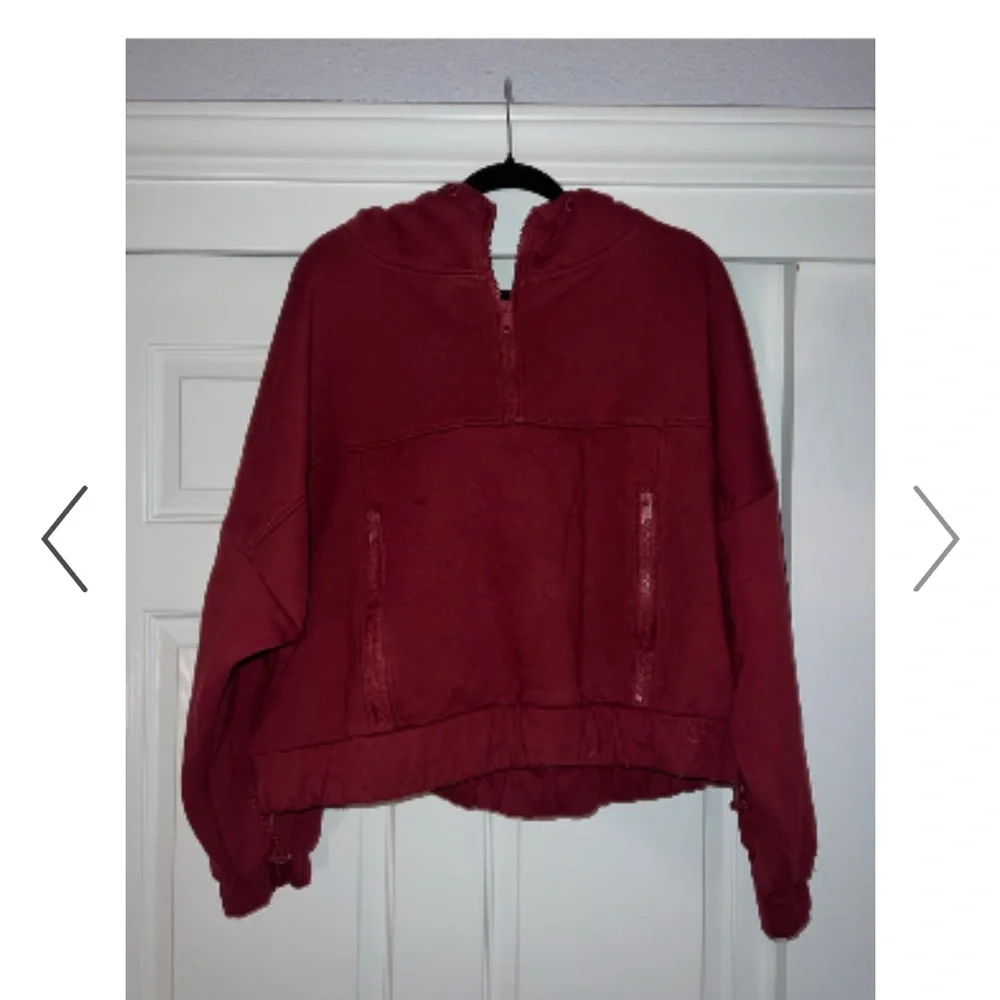Open the red hoodie photo

click(500, 520)
